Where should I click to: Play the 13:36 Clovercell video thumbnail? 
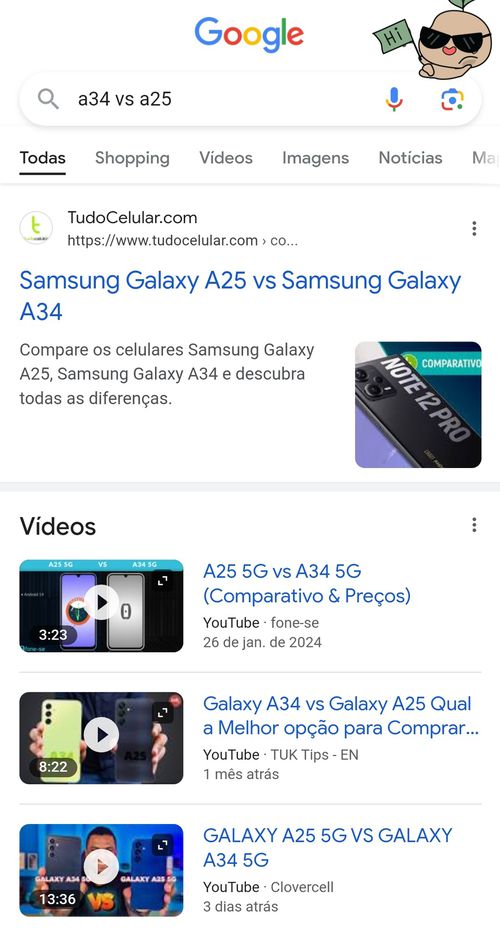101,869
